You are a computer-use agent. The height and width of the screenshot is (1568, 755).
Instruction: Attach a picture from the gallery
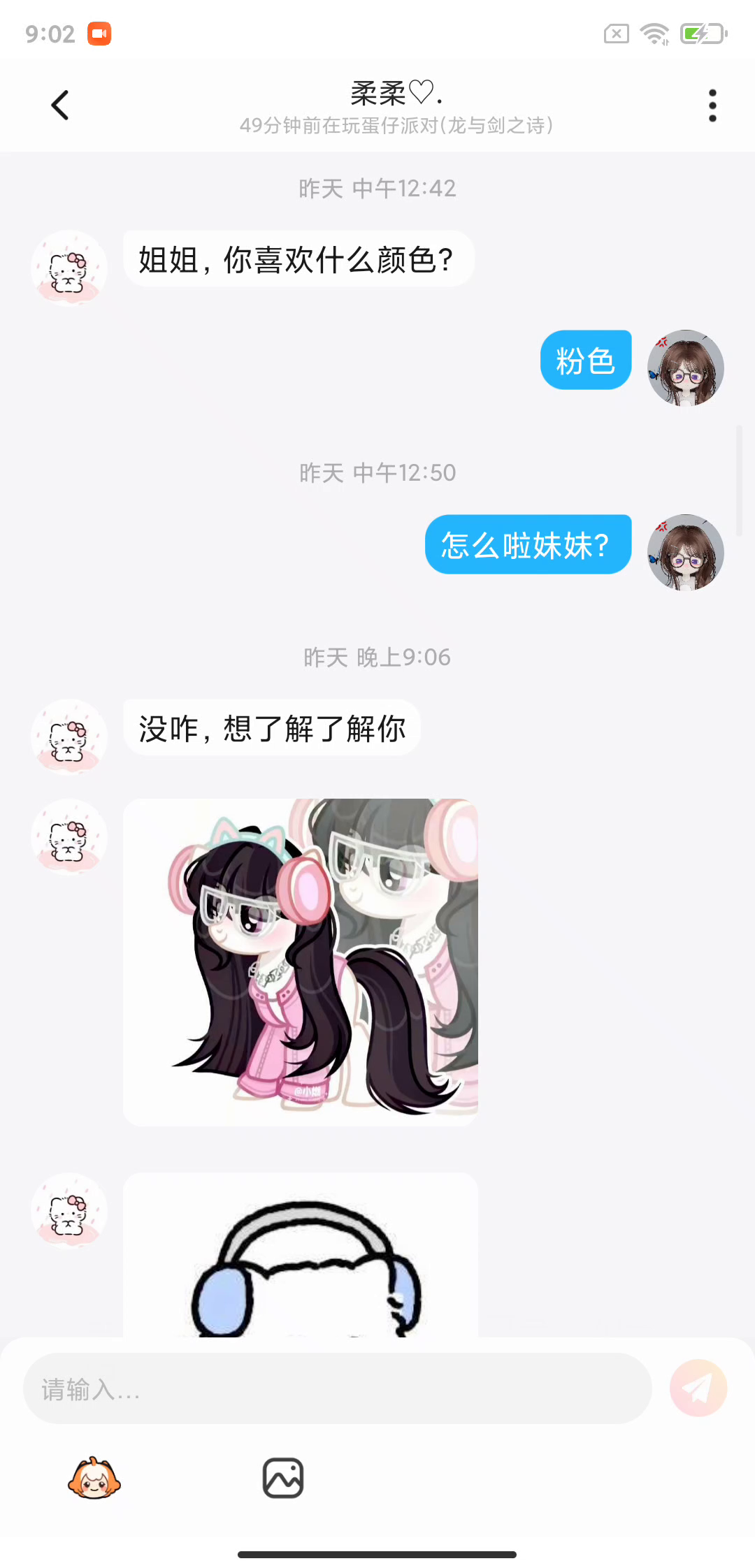(x=282, y=1478)
